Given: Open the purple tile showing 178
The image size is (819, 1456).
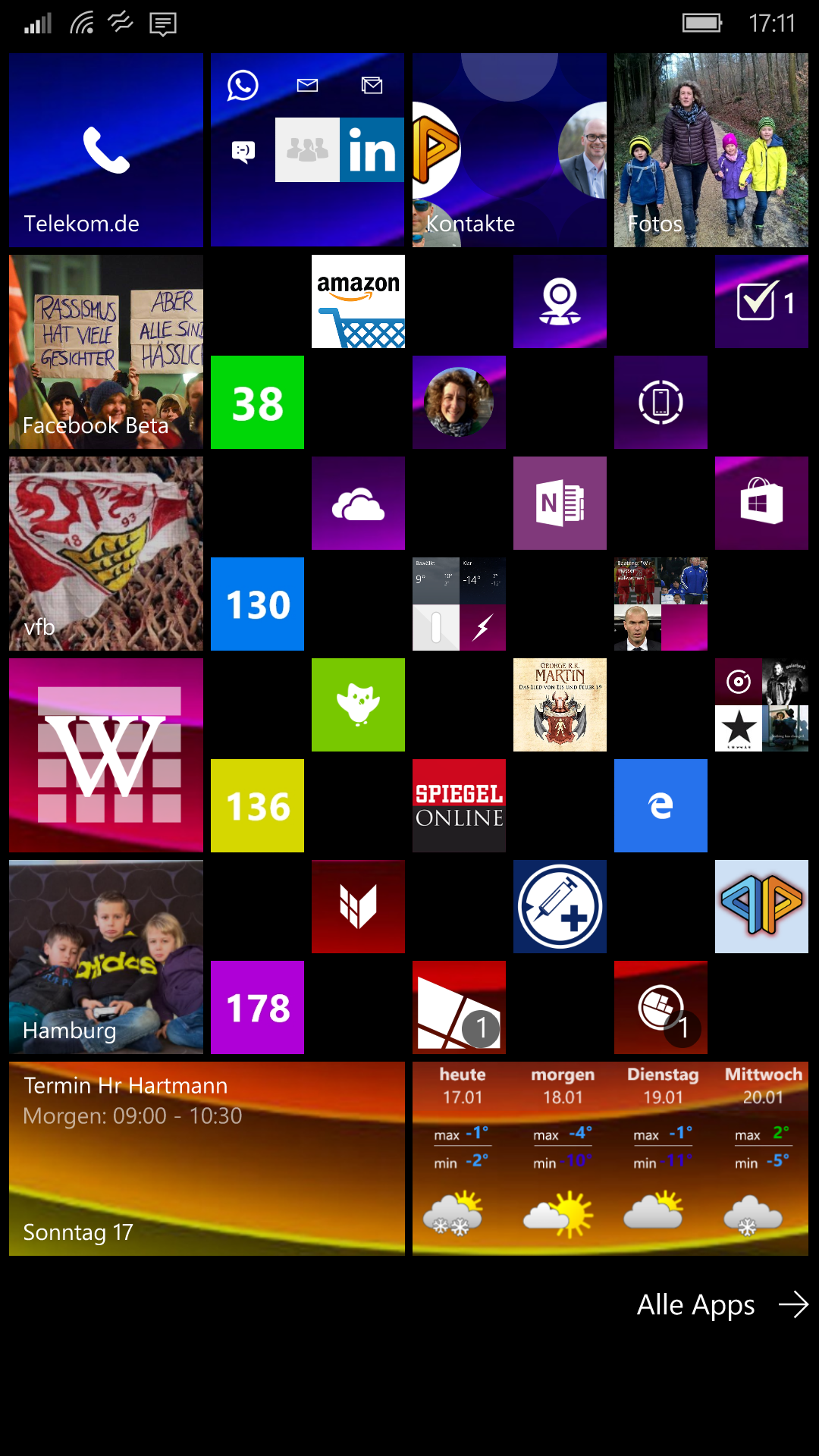Looking at the screenshot, I should (257, 1007).
